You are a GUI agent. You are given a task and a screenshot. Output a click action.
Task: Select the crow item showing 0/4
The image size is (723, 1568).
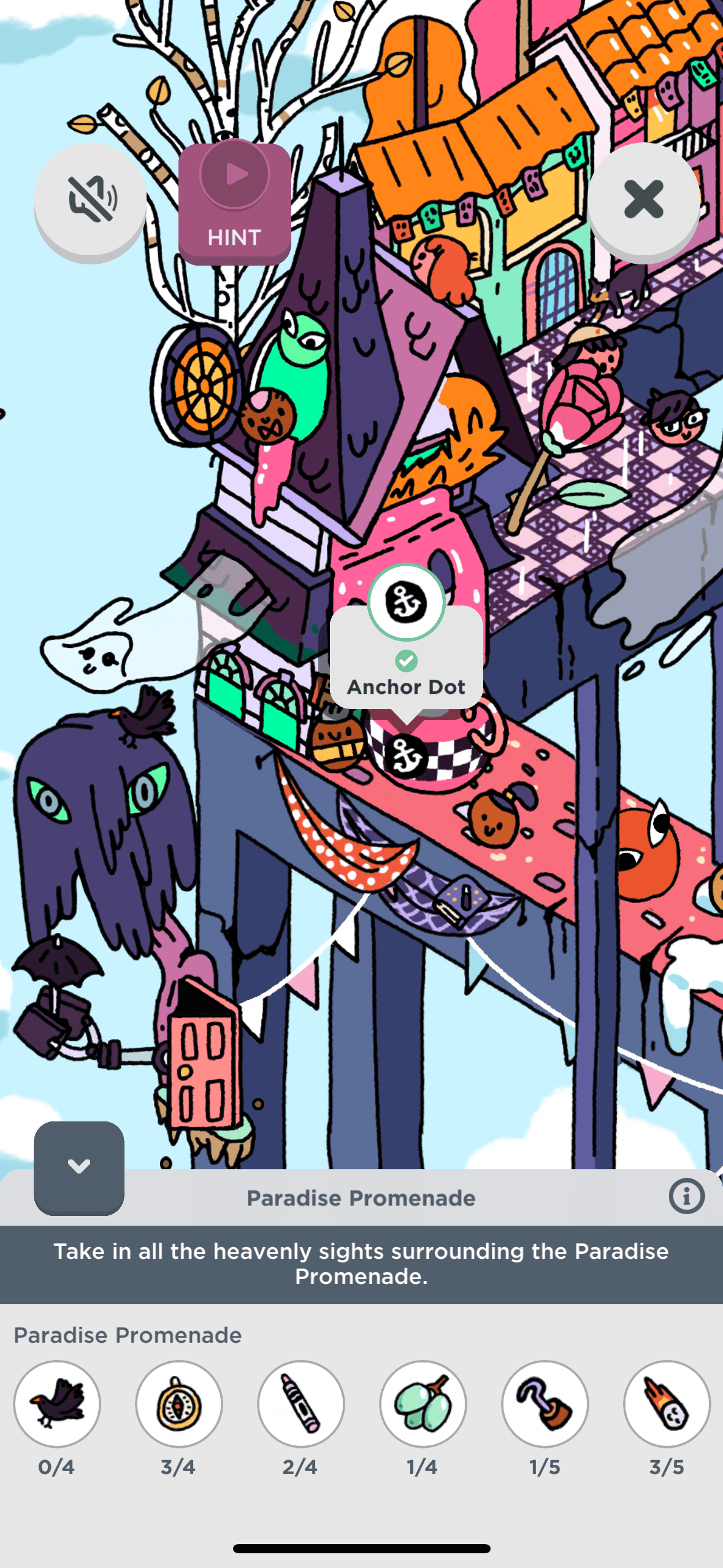(x=56, y=1403)
